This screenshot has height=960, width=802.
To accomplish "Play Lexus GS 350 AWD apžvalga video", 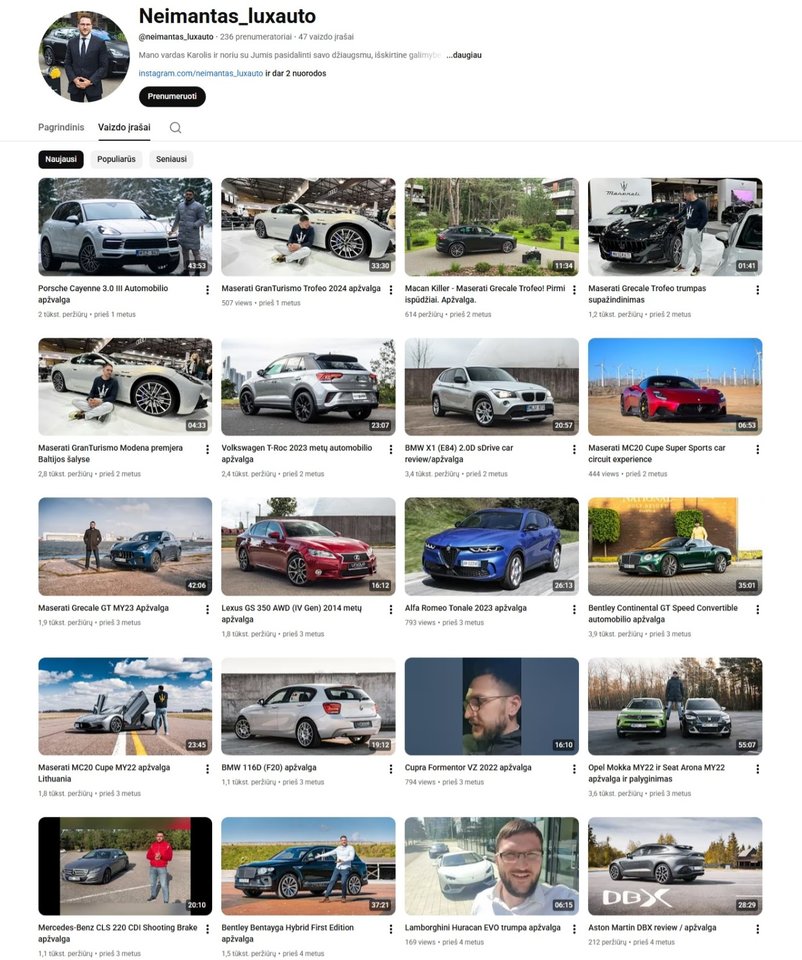I will 308,546.
